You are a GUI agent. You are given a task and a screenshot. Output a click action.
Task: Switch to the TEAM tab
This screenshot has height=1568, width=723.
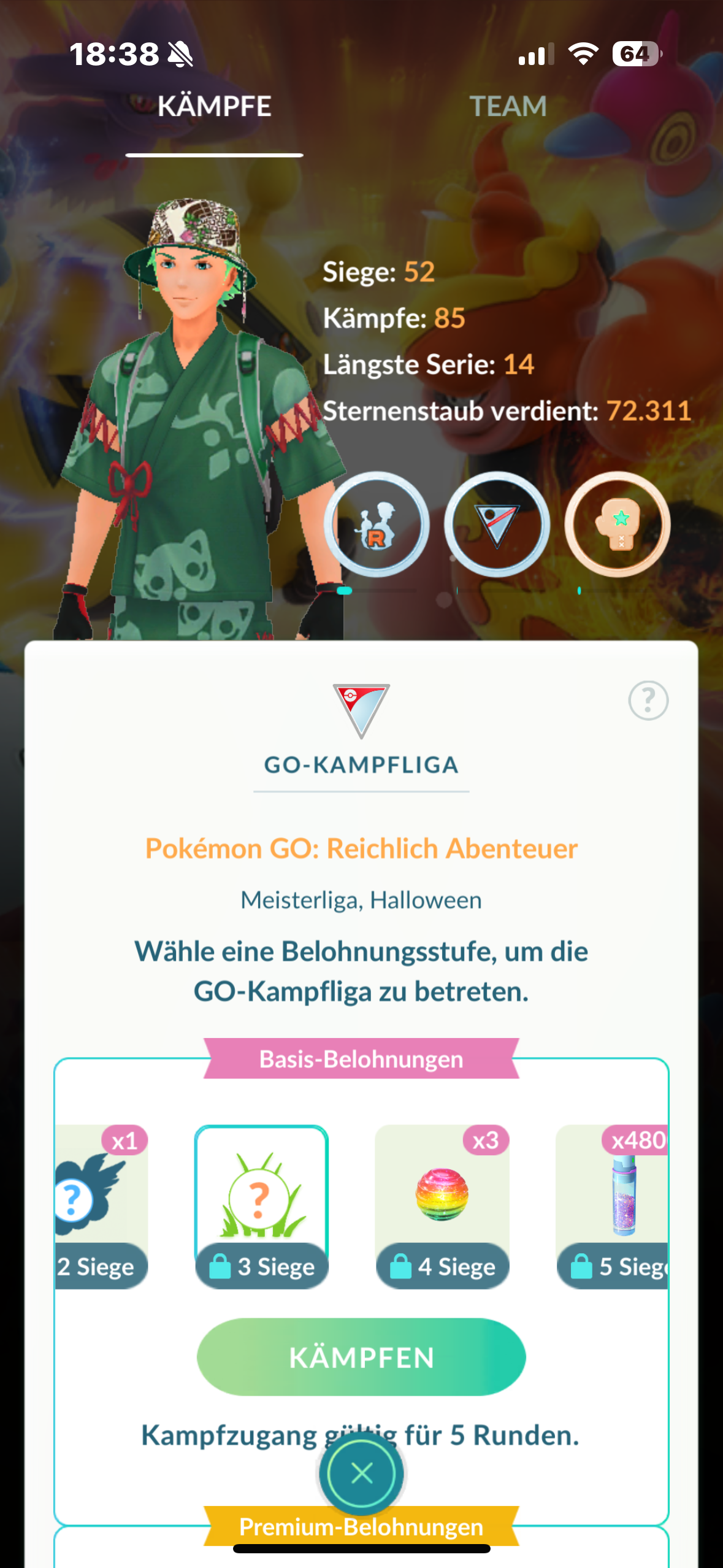pos(508,106)
